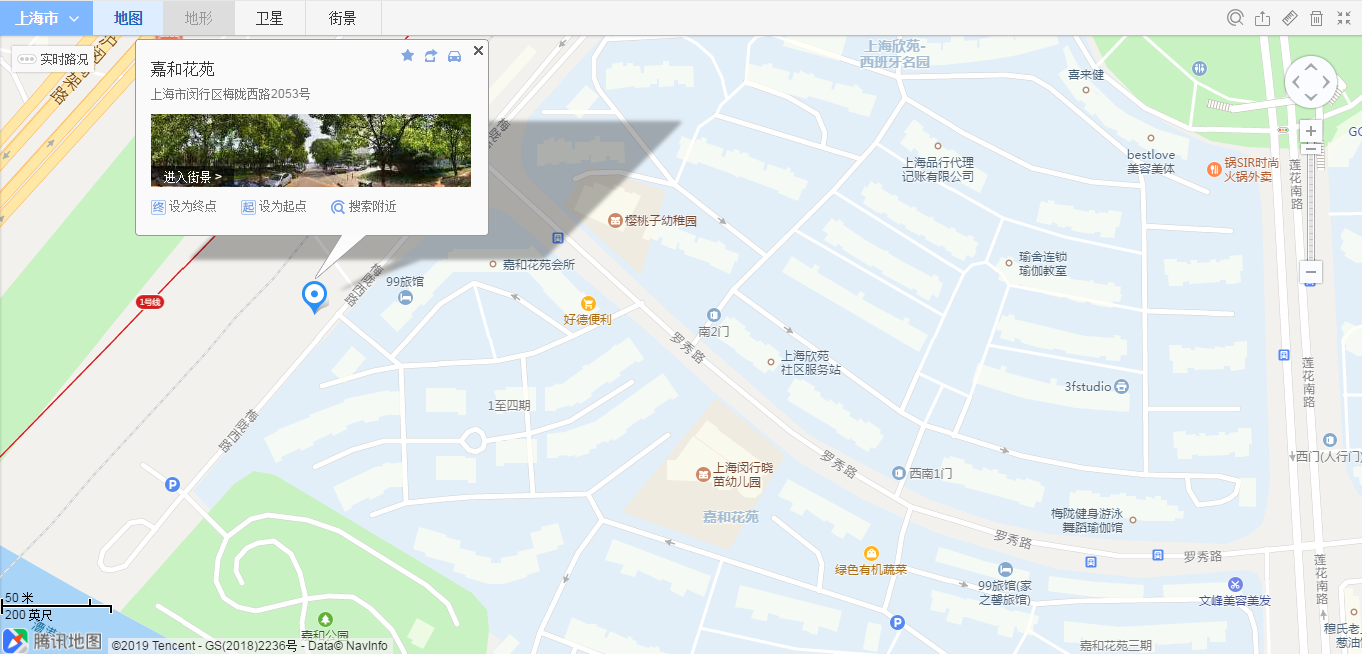Share the 嘉和花苑 location
The image size is (1362, 654).
(431, 56)
